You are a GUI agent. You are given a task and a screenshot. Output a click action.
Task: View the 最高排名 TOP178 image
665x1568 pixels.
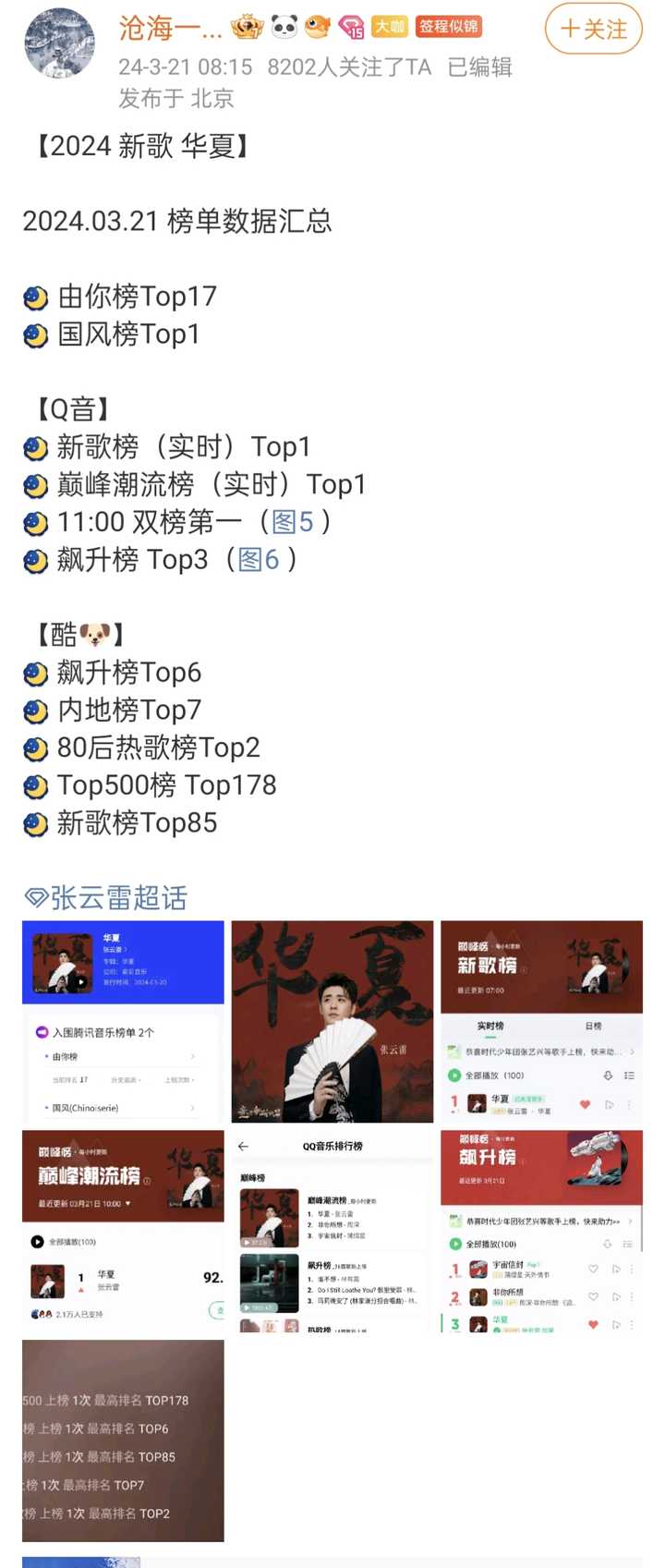(123, 1440)
